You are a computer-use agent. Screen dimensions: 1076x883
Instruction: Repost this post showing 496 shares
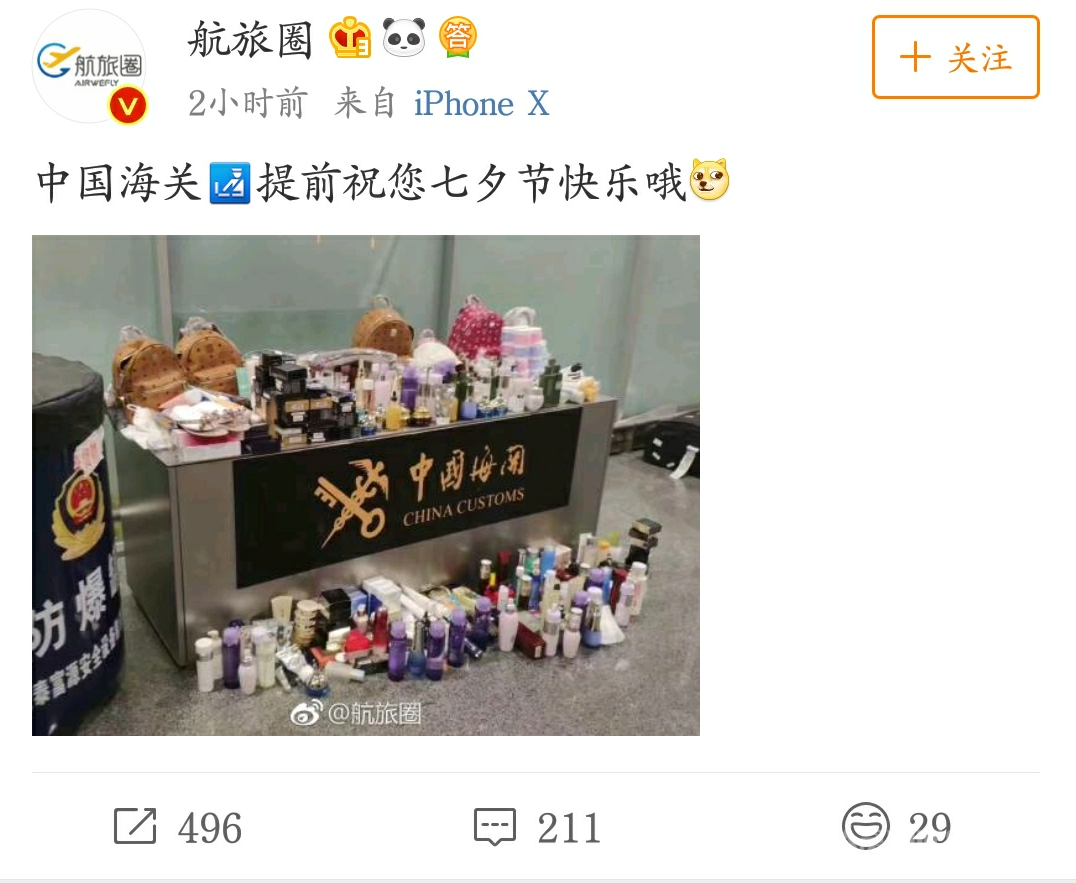point(178,827)
